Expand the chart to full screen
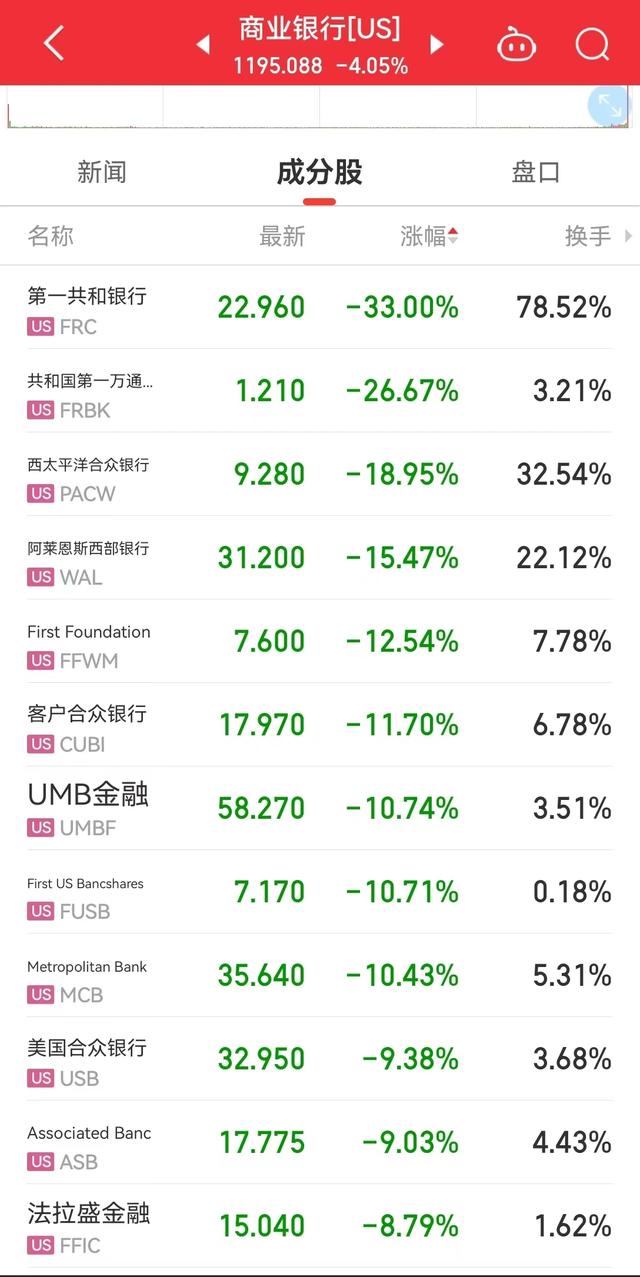The image size is (640, 1277). [609, 106]
